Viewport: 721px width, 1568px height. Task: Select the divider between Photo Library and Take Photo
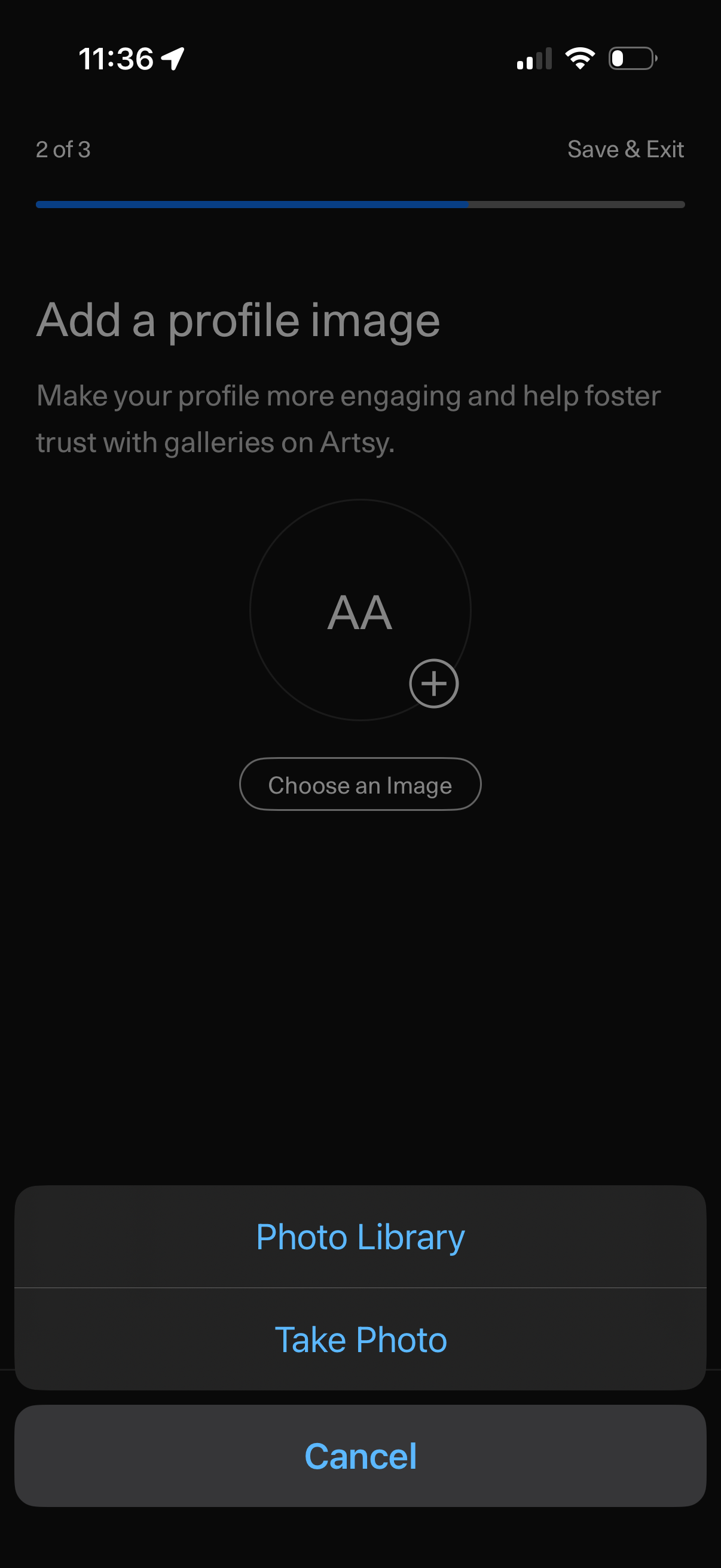tap(360, 1288)
